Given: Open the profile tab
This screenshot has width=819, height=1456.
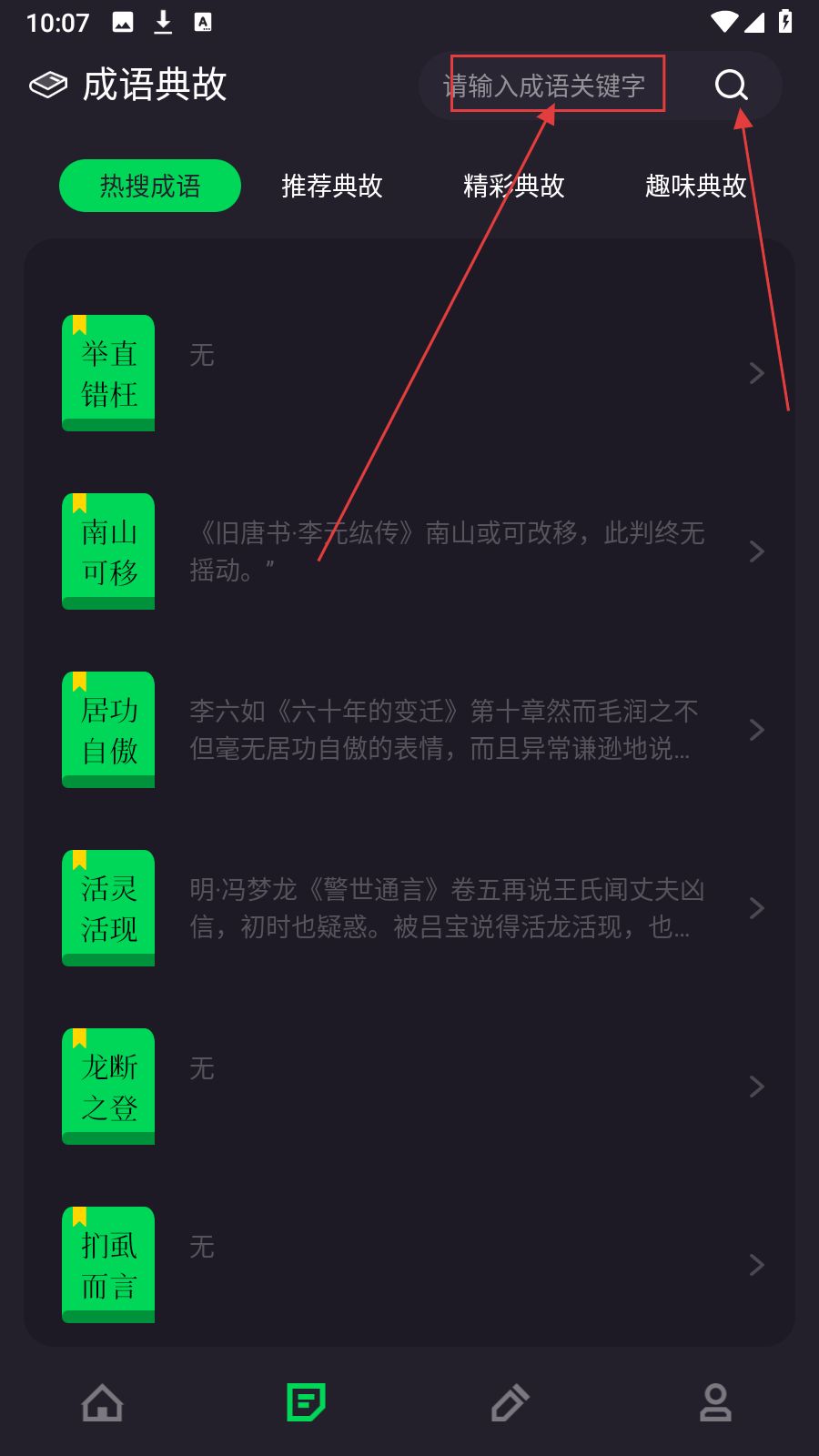Looking at the screenshot, I should click(715, 1402).
